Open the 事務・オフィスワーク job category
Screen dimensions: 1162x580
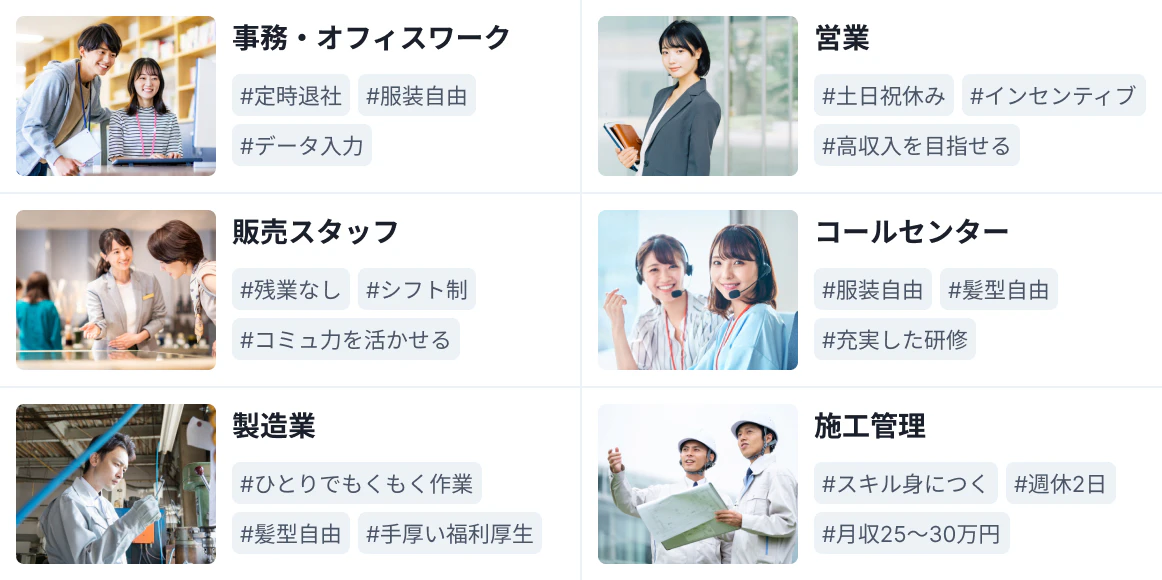coord(371,38)
